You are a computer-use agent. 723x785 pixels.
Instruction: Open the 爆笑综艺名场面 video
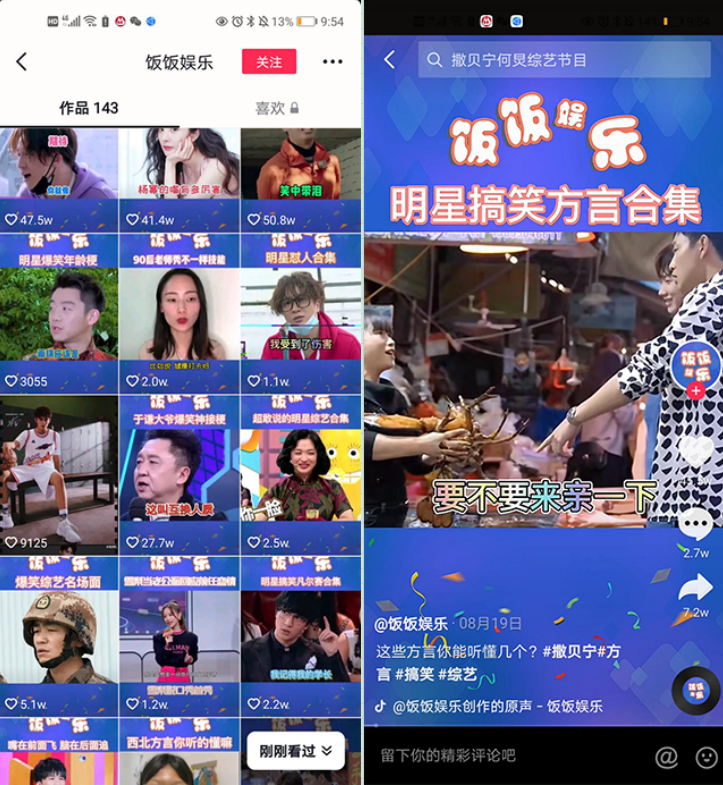pyautogui.click(x=59, y=635)
